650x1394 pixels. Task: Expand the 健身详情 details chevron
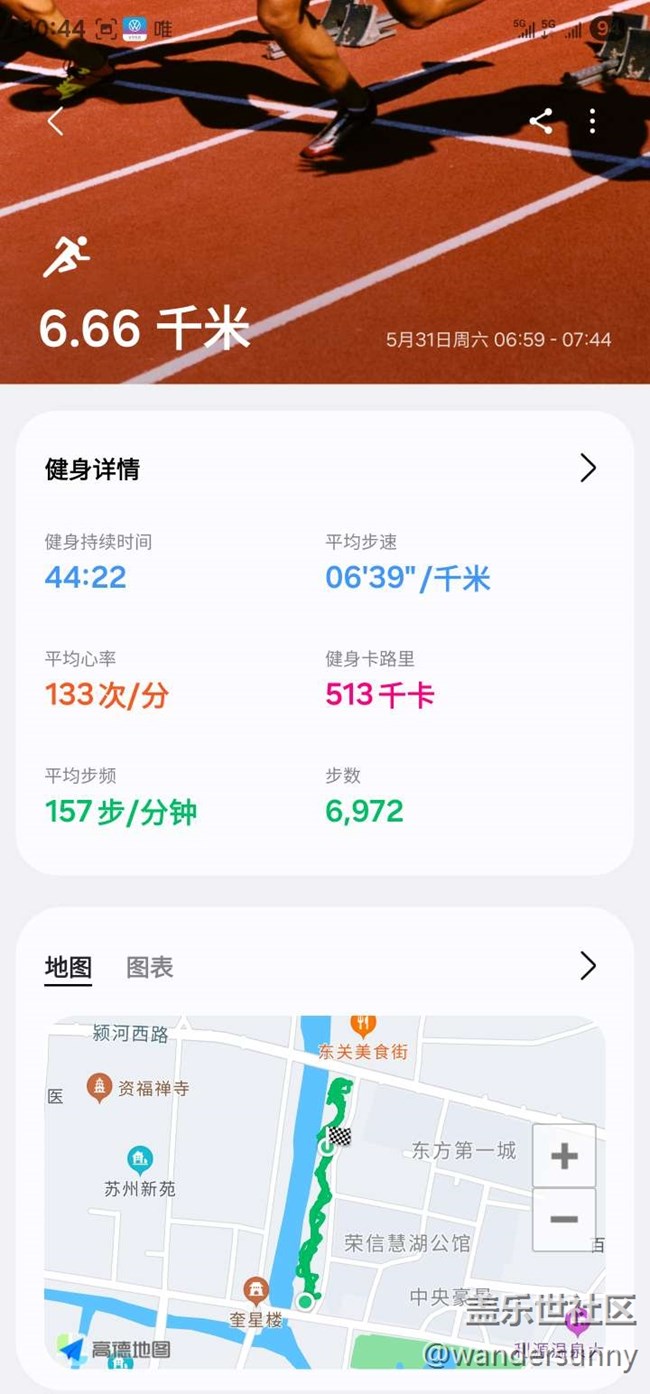click(588, 468)
